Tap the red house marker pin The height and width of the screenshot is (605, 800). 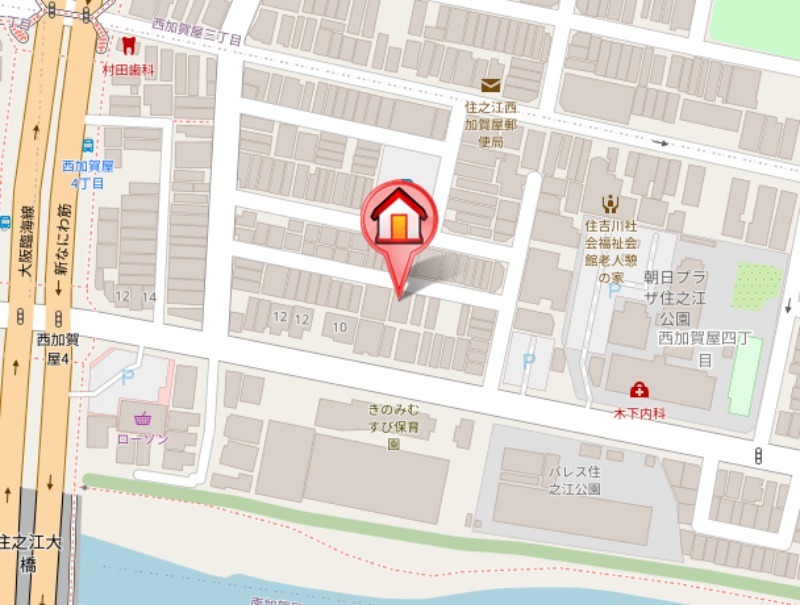(x=399, y=218)
